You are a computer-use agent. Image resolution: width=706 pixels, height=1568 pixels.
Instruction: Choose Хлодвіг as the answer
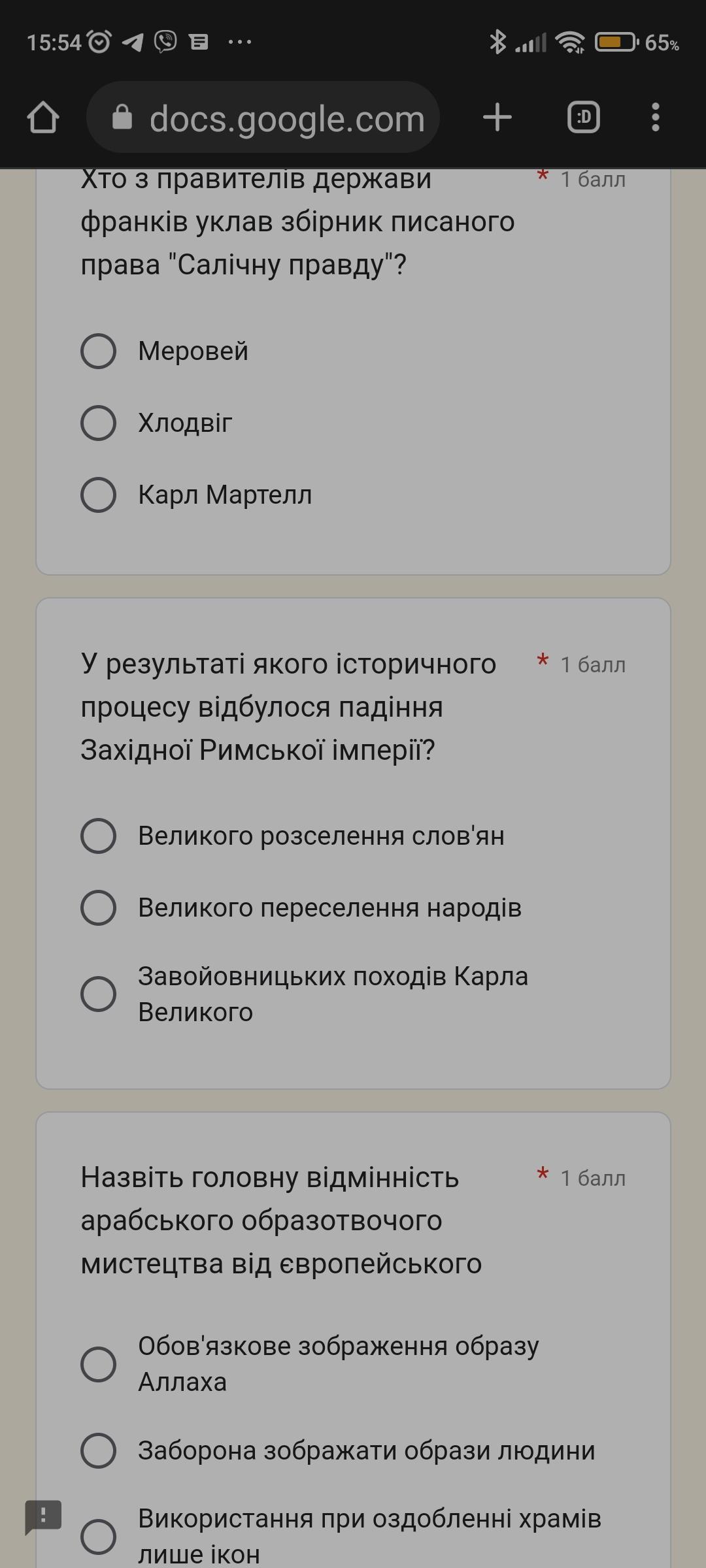click(x=99, y=423)
